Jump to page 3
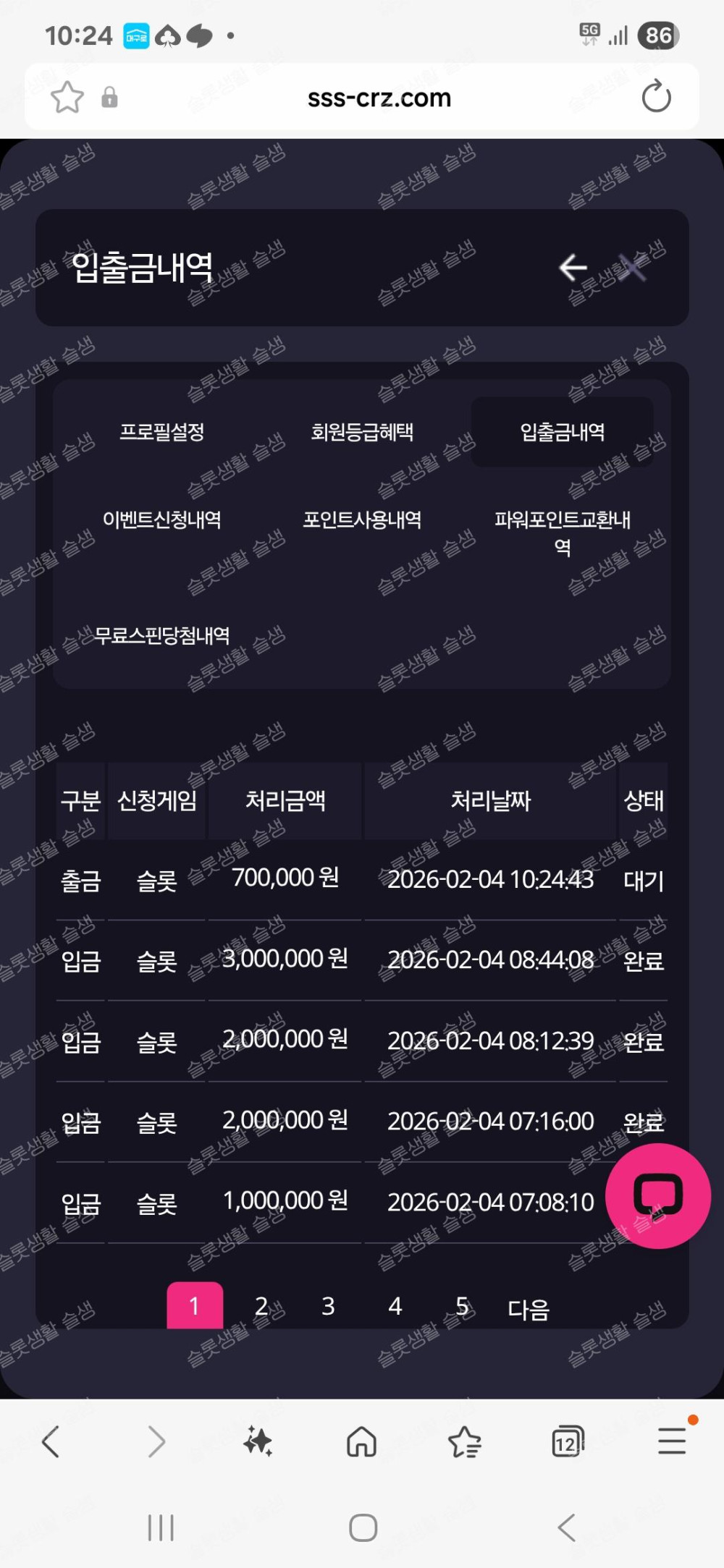Screen dimensions: 724x1568 pyautogui.click(x=328, y=1305)
